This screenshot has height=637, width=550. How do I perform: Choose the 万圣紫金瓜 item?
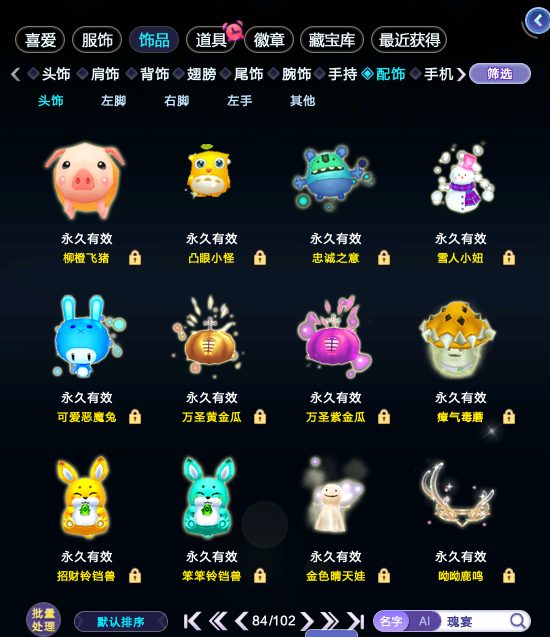(x=336, y=360)
